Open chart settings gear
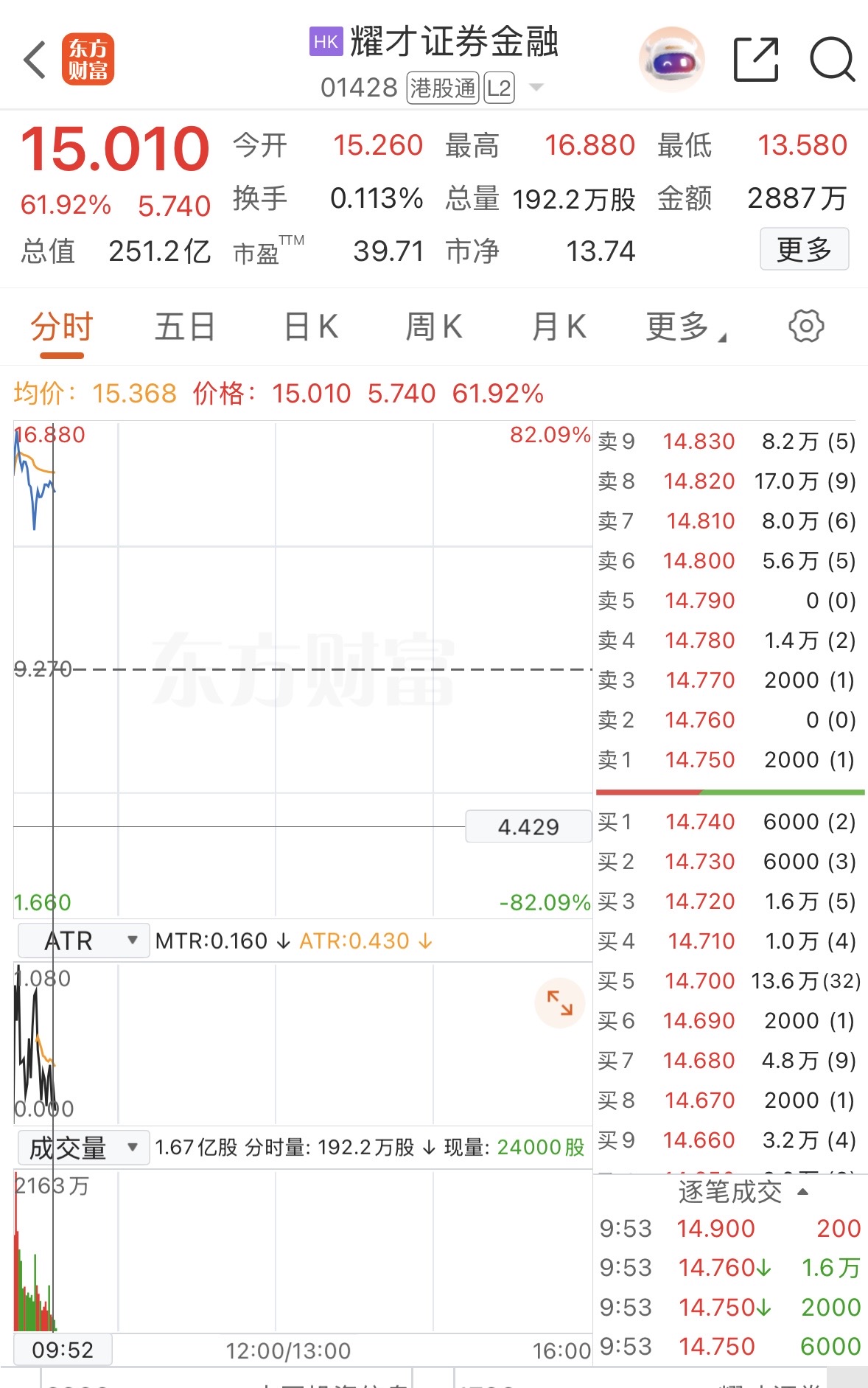Viewport: 868px width, 1388px height. tap(806, 327)
